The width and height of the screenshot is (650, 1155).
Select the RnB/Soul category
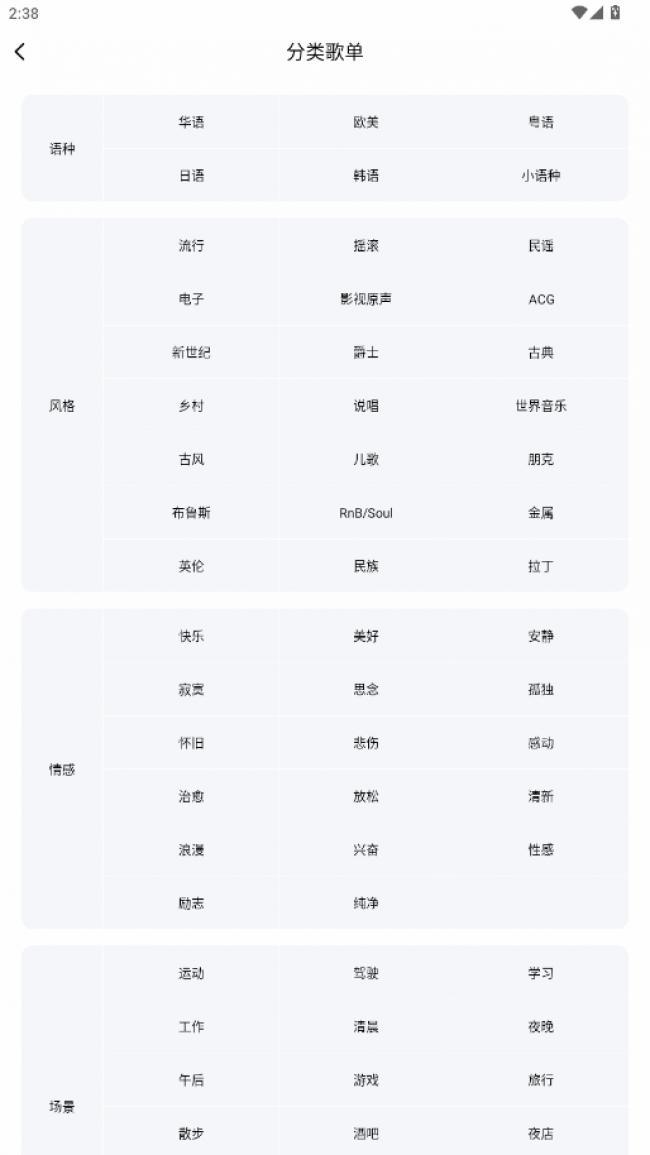click(366, 513)
